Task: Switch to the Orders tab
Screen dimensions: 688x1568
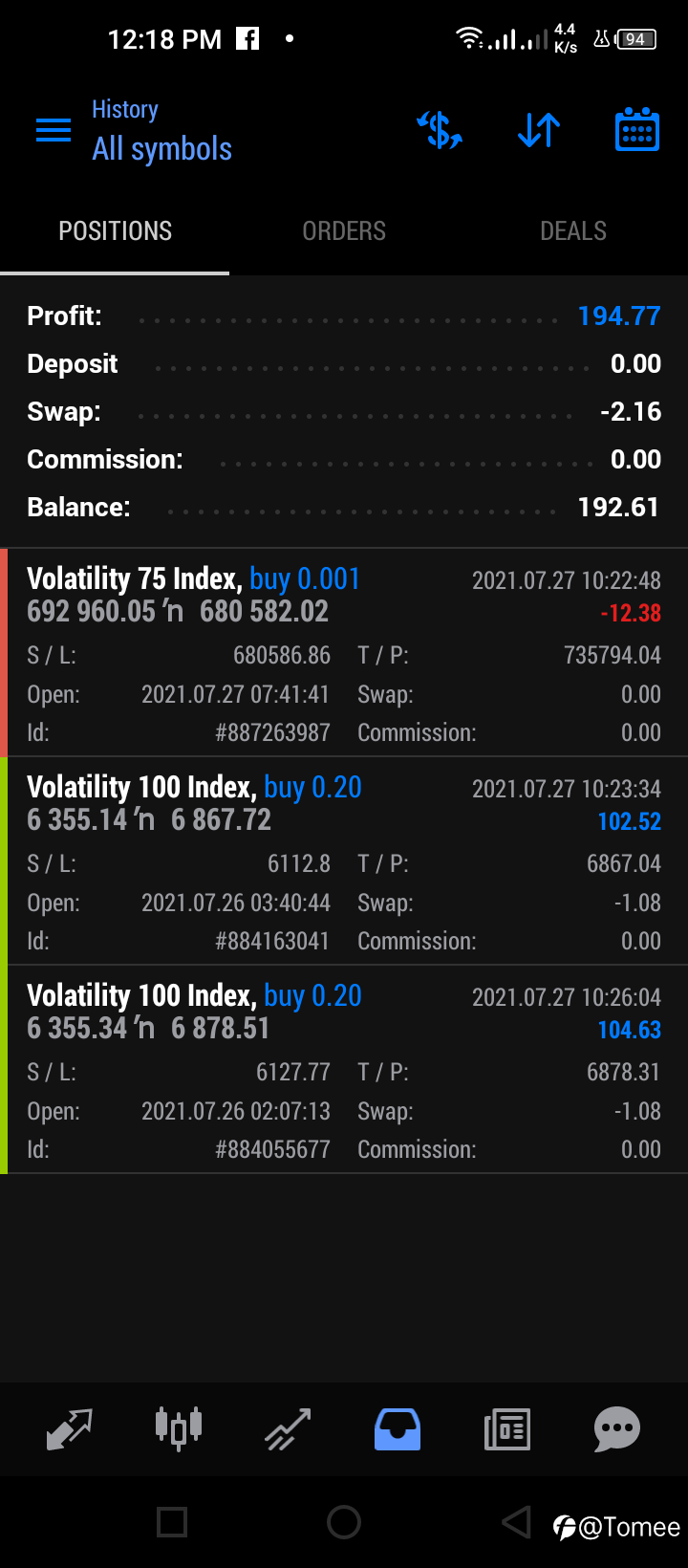Action: click(x=344, y=231)
